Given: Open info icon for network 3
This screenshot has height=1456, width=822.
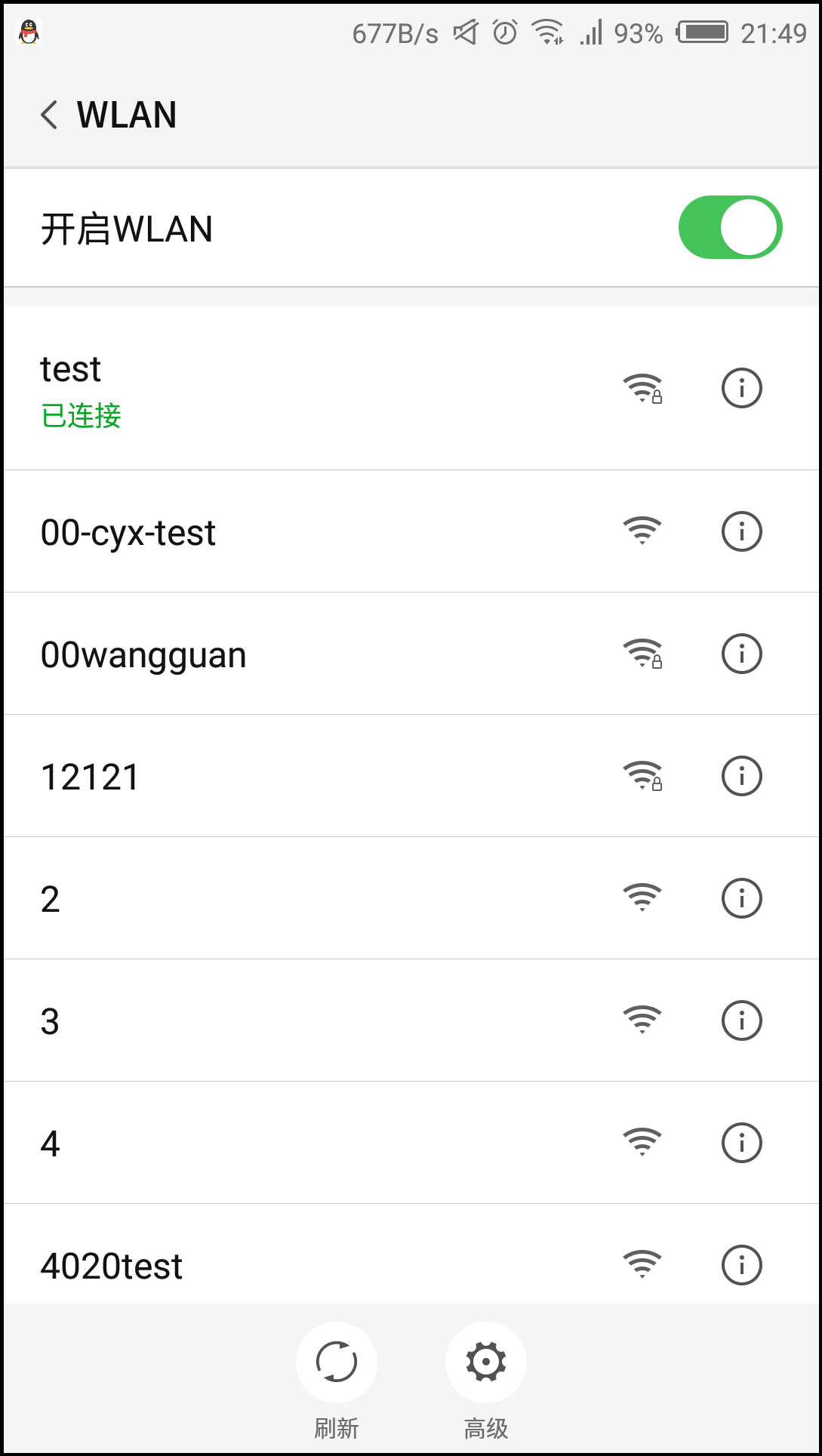Looking at the screenshot, I should click(741, 1020).
